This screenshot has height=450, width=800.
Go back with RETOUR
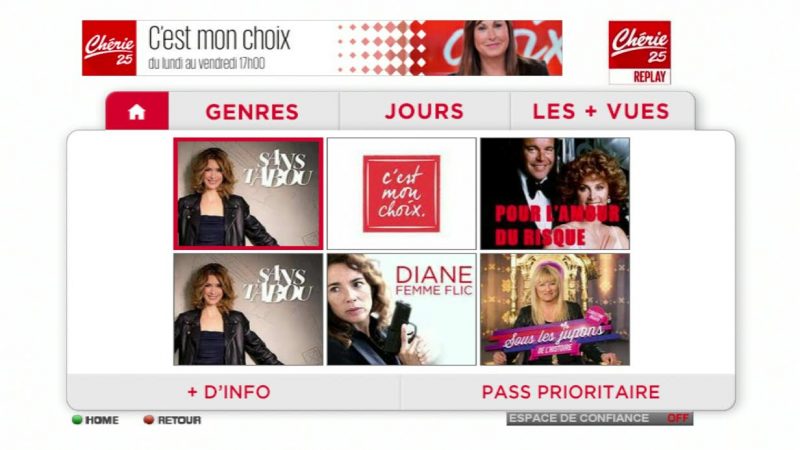pyautogui.click(x=171, y=420)
